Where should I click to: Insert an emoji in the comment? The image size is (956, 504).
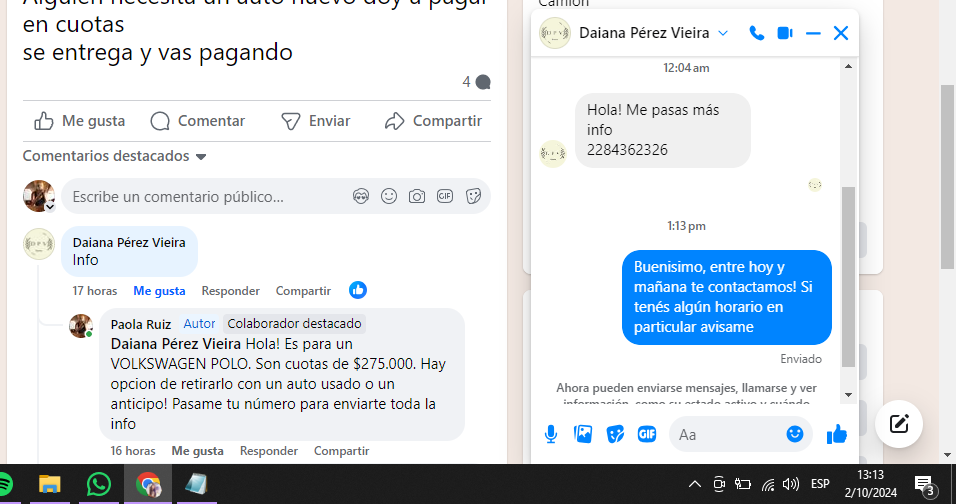[x=388, y=197]
